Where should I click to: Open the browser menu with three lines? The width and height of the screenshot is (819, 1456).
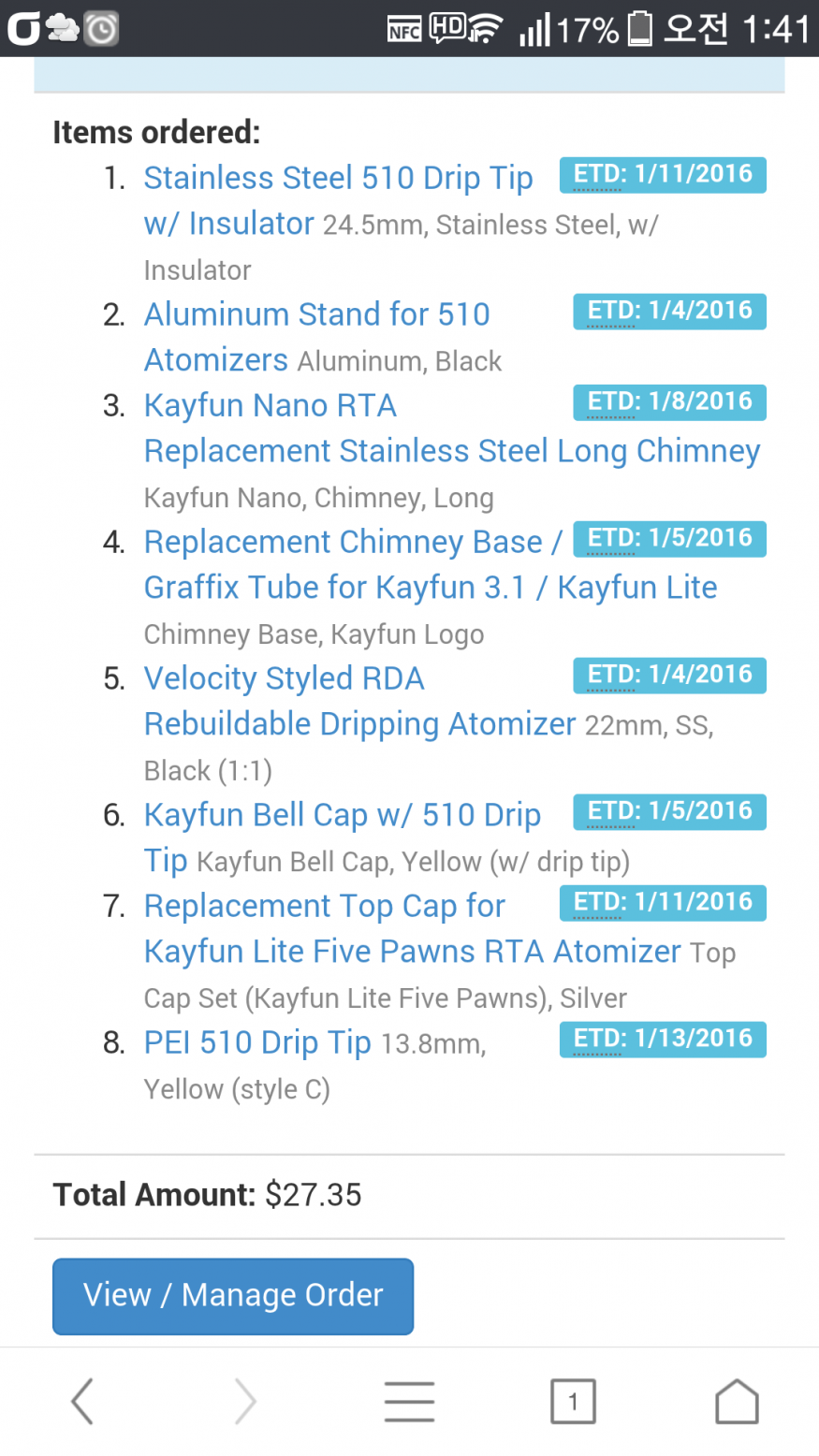coord(409,1402)
